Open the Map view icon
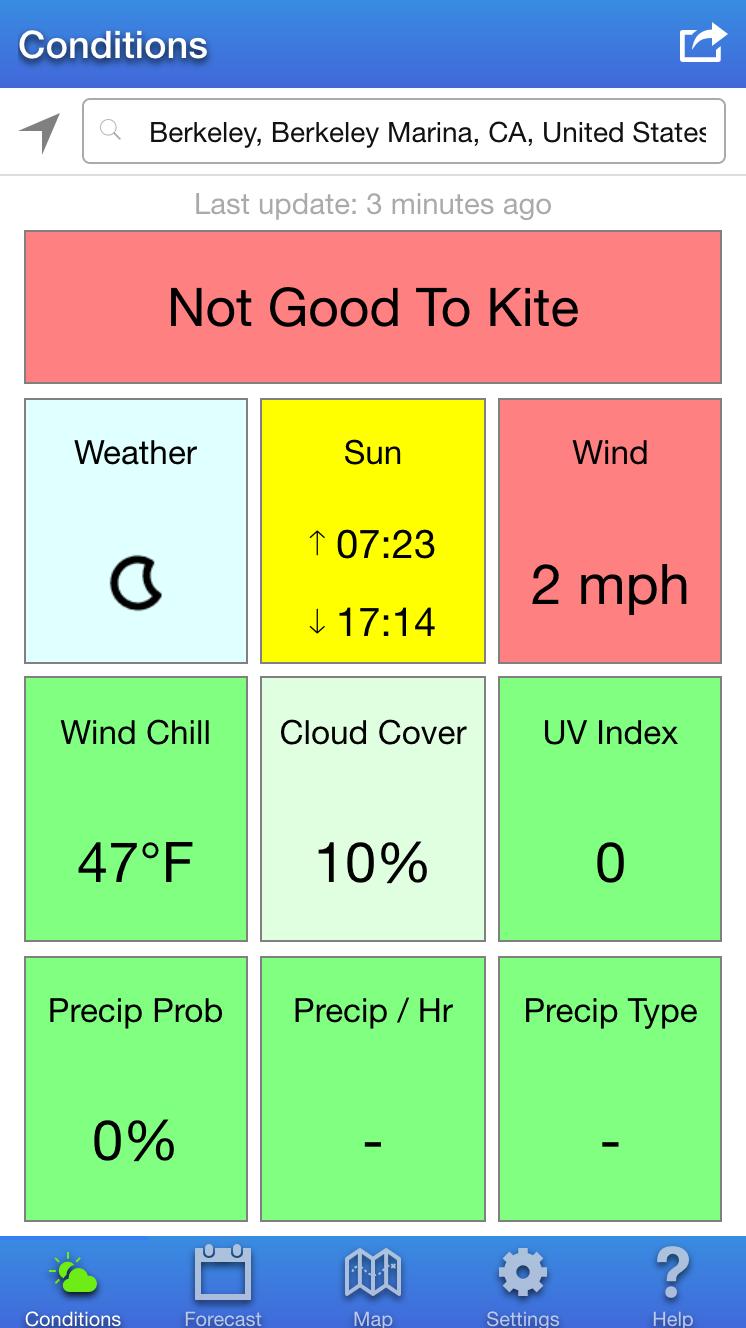 coord(372,1272)
